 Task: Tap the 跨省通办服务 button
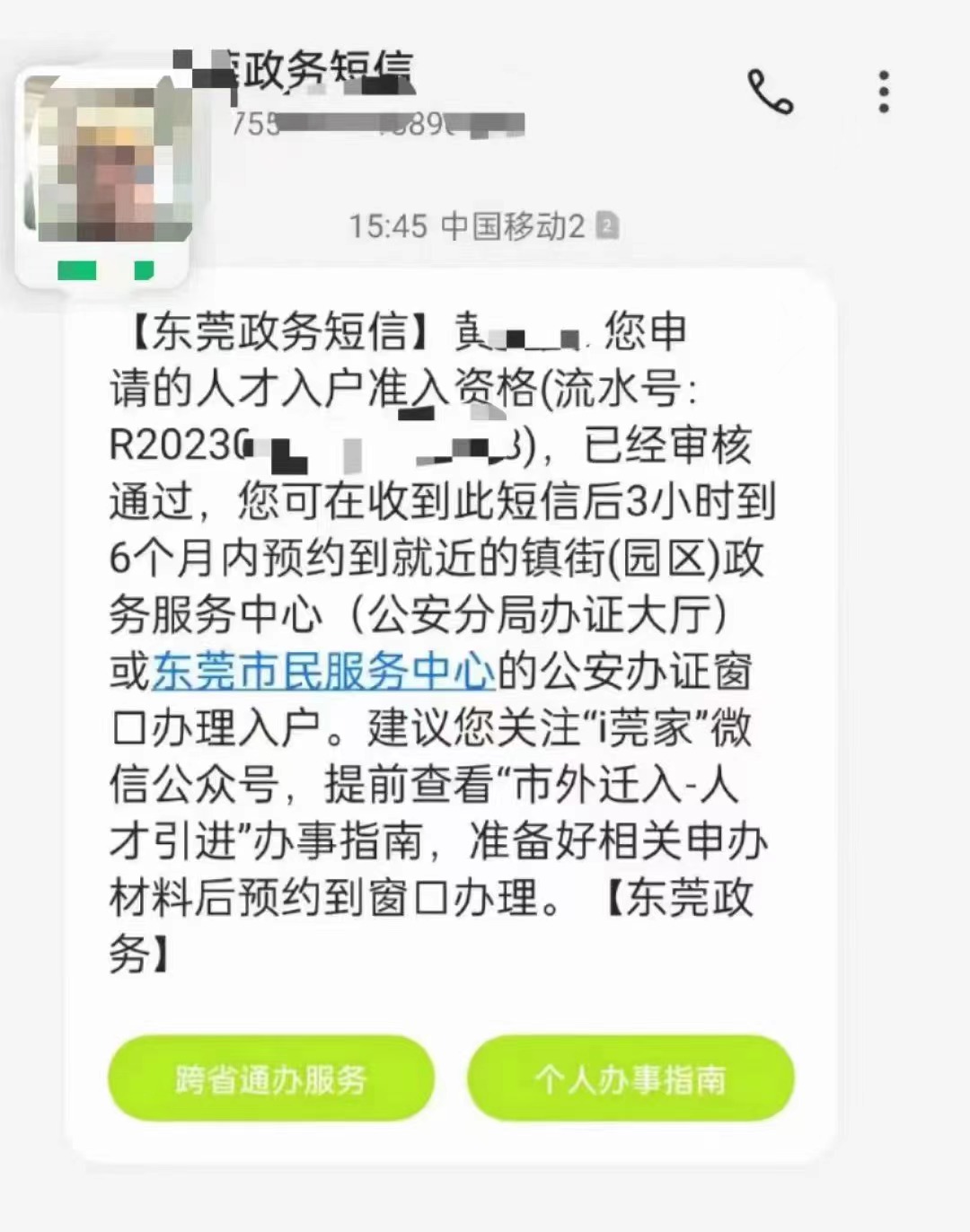click(271, 1078)
